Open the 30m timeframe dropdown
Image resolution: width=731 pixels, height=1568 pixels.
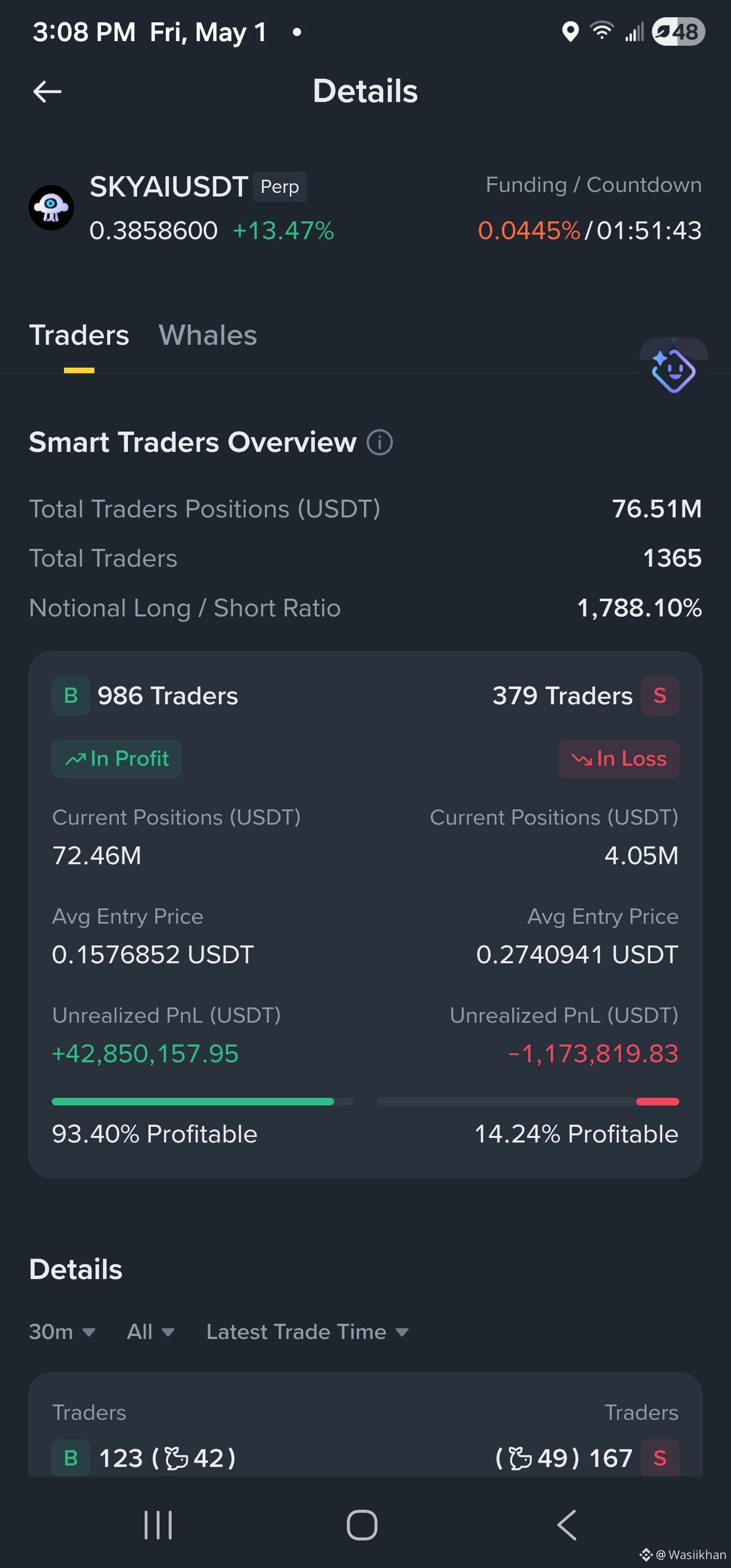62,1331
